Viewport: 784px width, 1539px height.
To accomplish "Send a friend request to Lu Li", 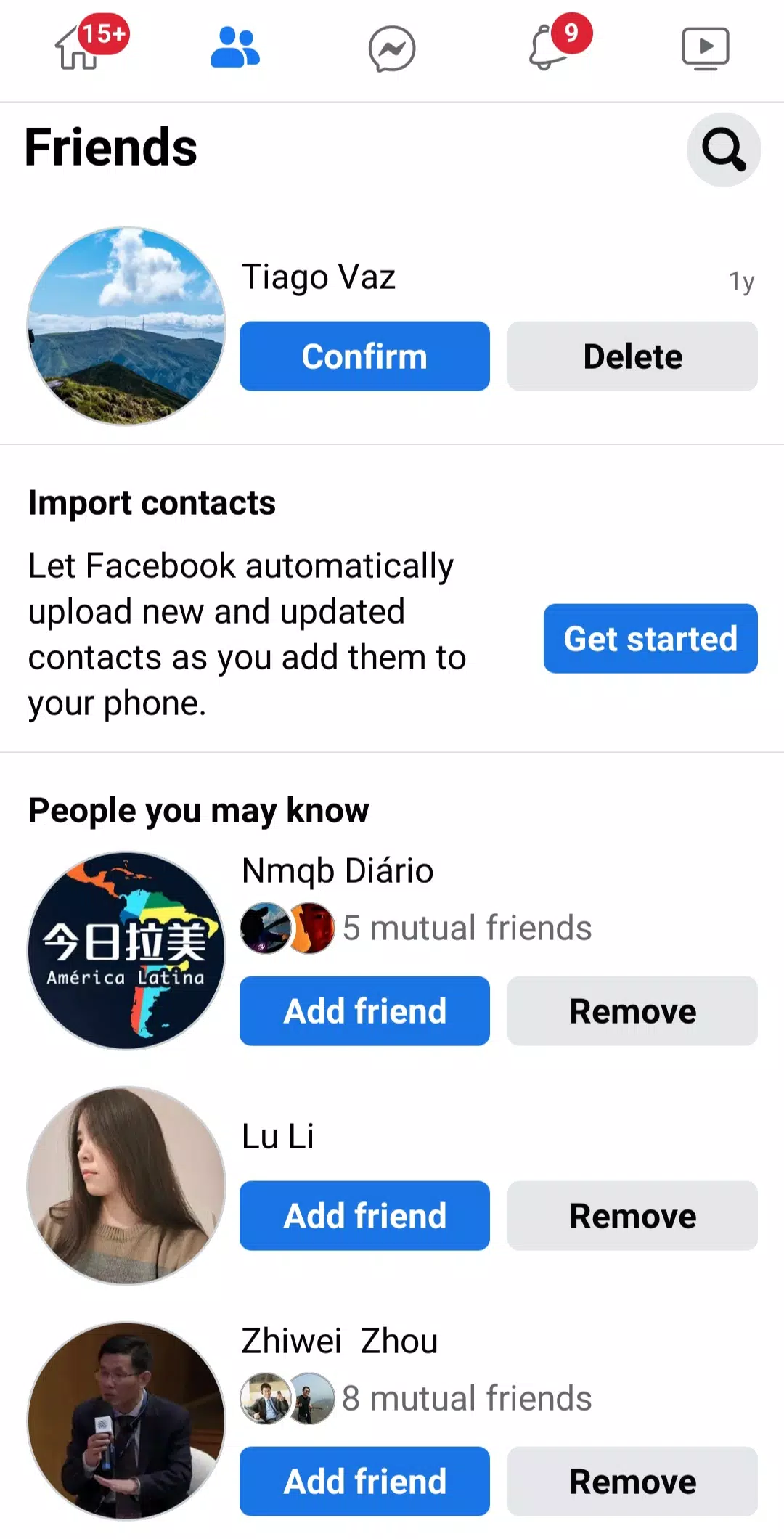I will tap(364, 1216).
